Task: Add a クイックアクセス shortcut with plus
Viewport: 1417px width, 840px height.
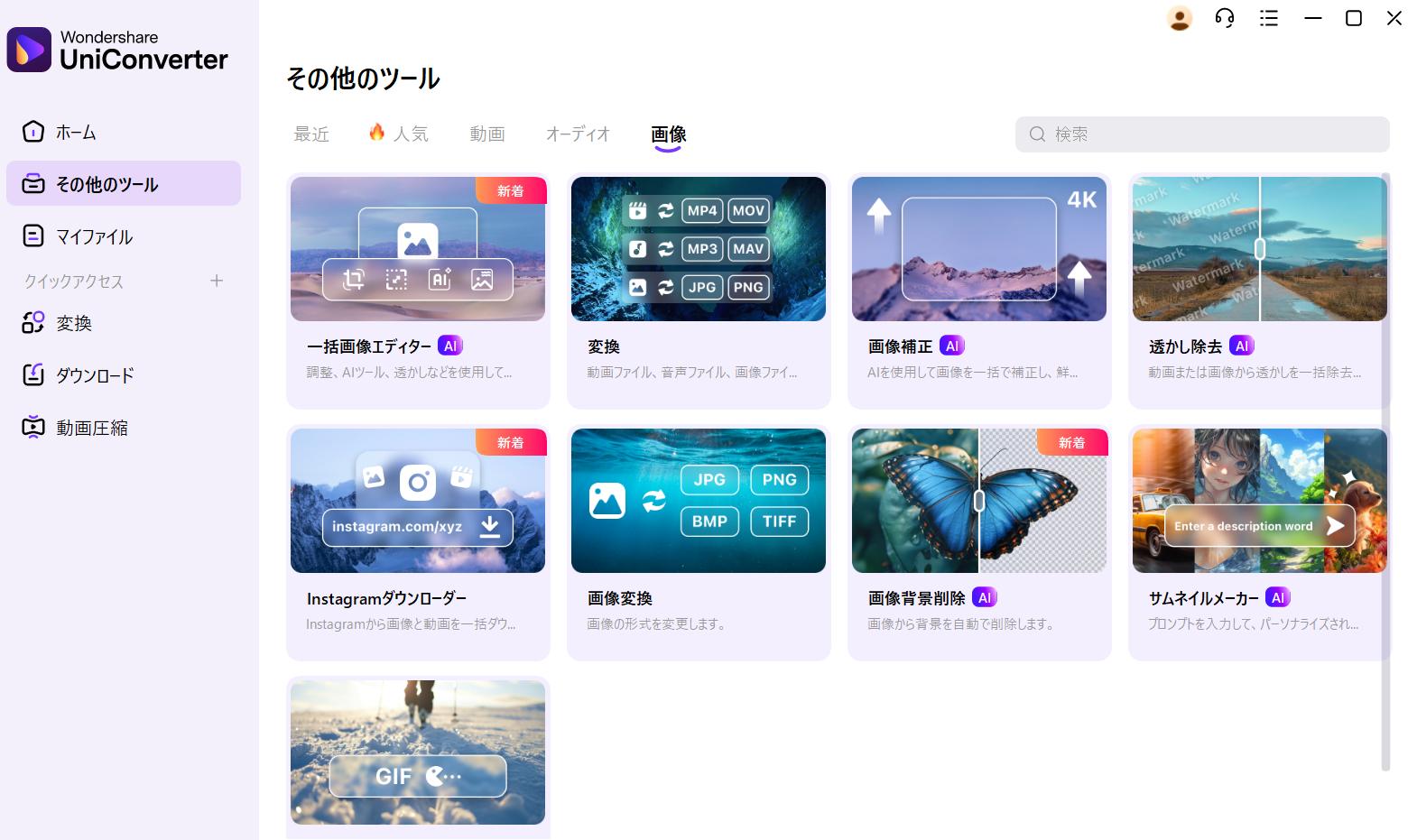Action: click(x=217, y=281)
